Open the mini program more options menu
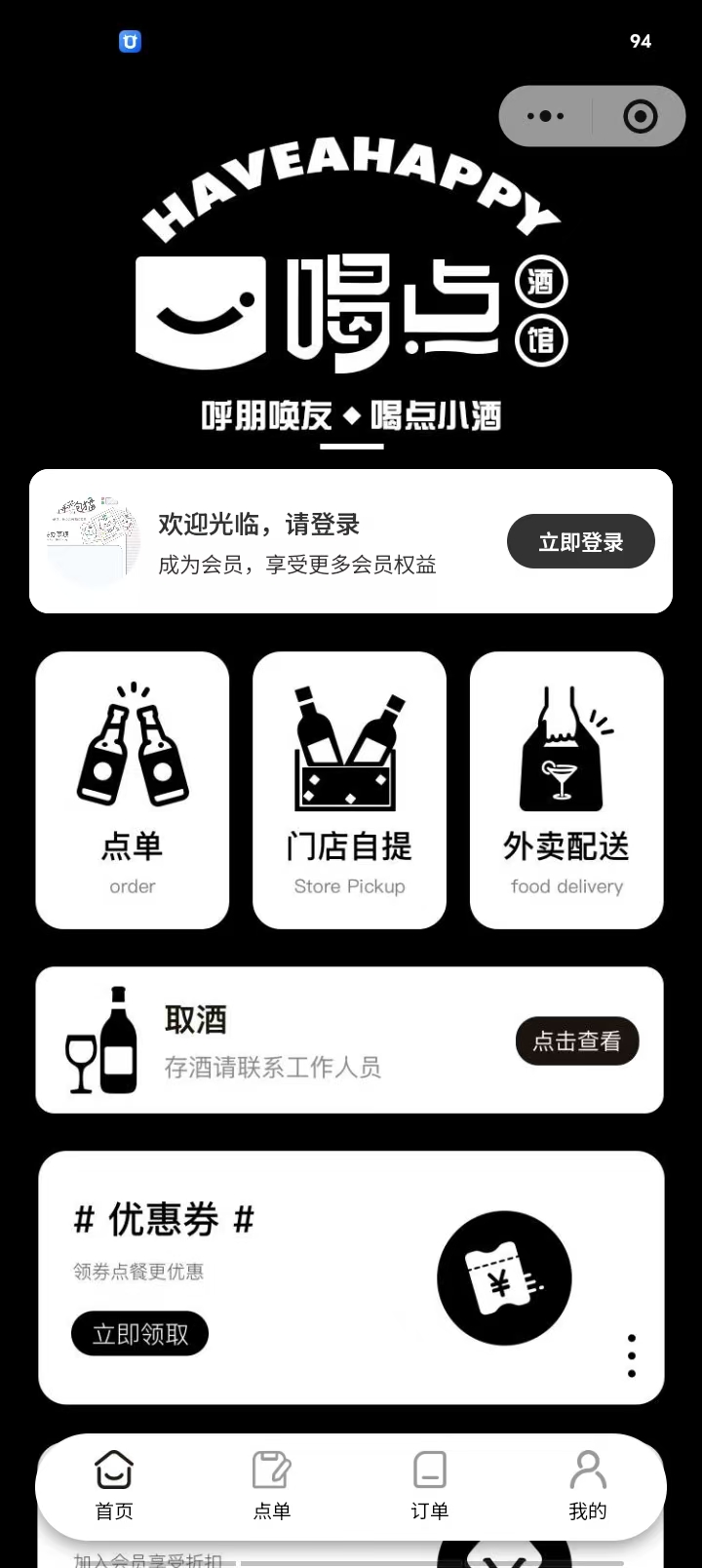The image size is (702, 1568). coord(545,116)
